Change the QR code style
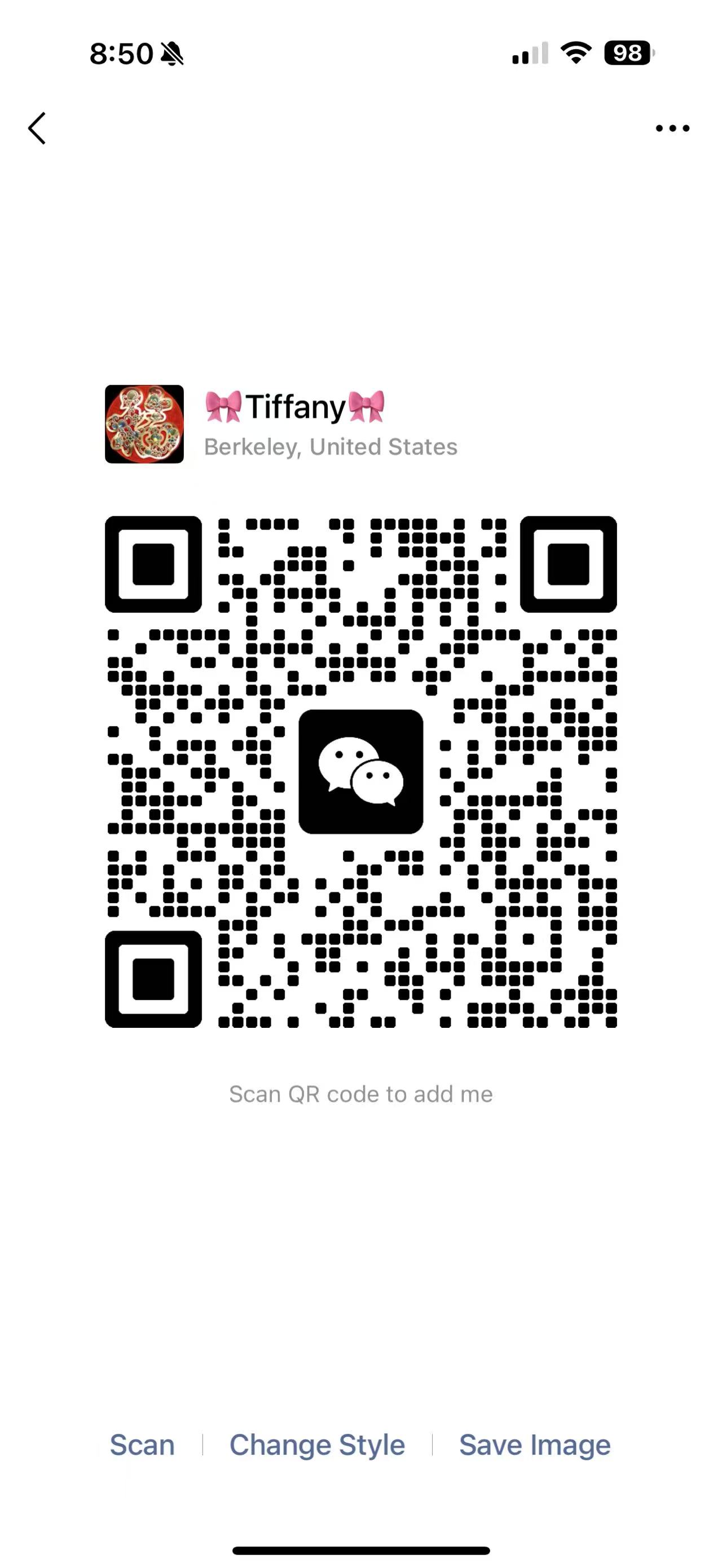 coord(317,1444)
